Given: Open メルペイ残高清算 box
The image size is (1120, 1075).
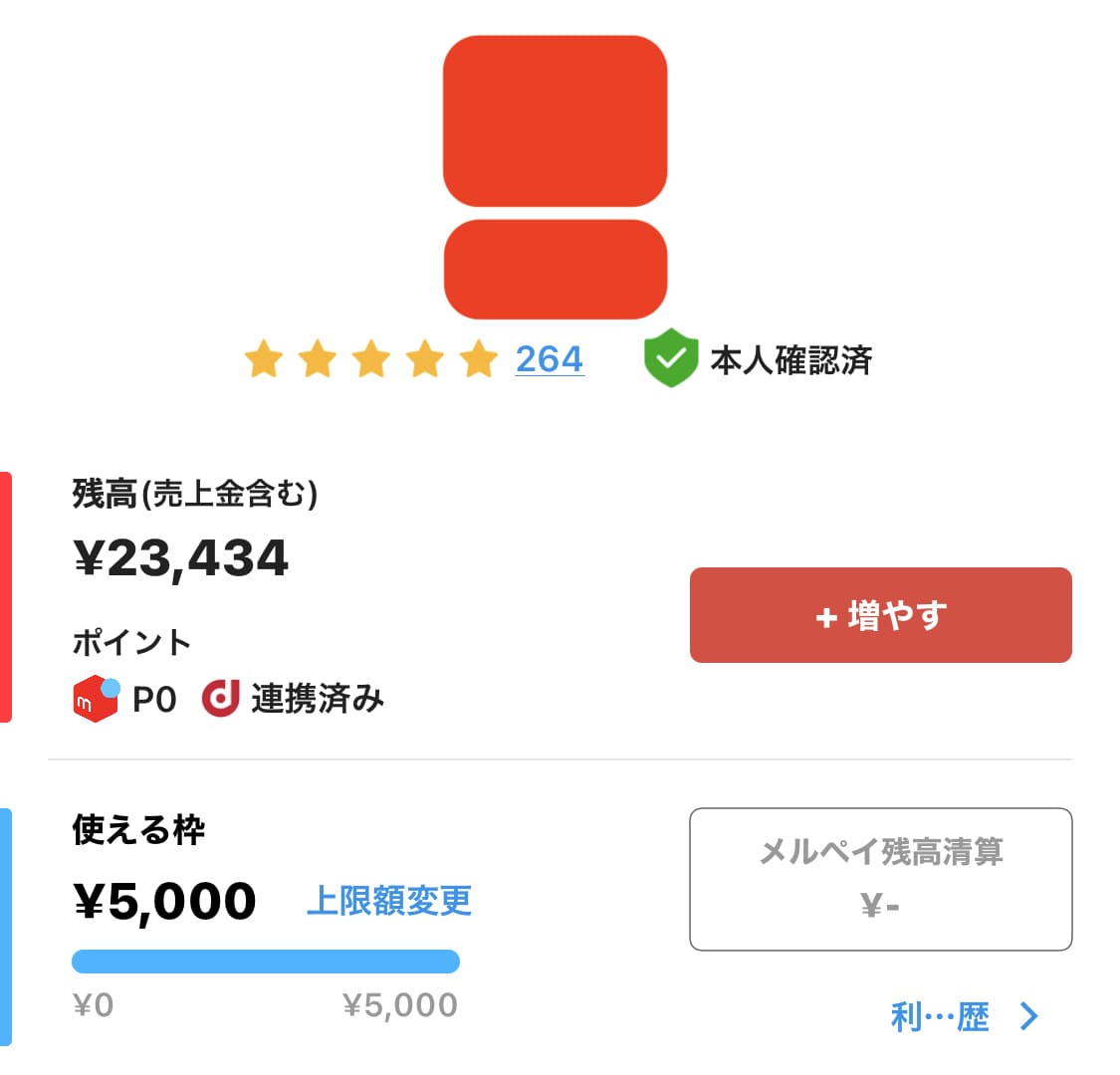Looking at the screenshot, I should coord(880,879).
